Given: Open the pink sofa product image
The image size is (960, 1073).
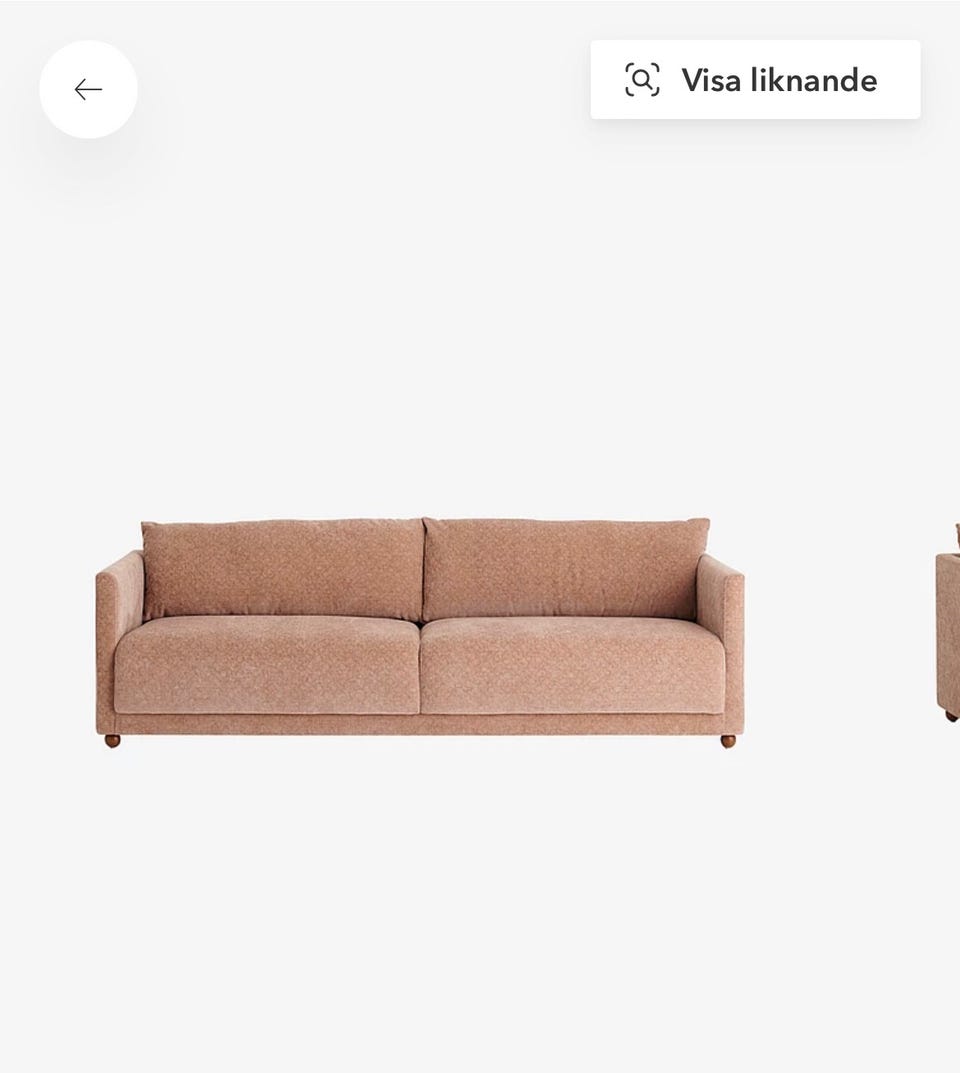Looking at the screenshot, I should pos(420,632).
